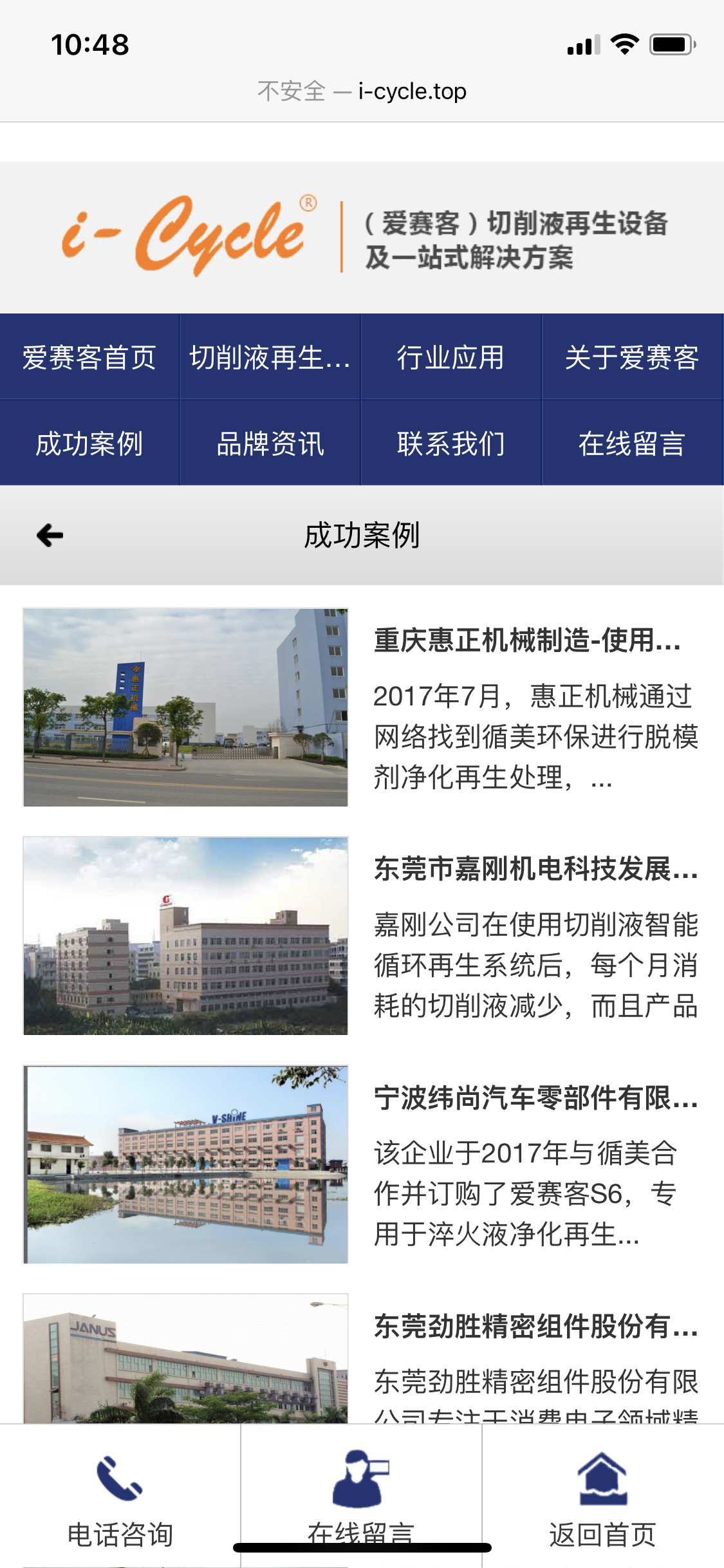Select 成功案例 in the navigation menu
724x1568 pixels.
89,443
